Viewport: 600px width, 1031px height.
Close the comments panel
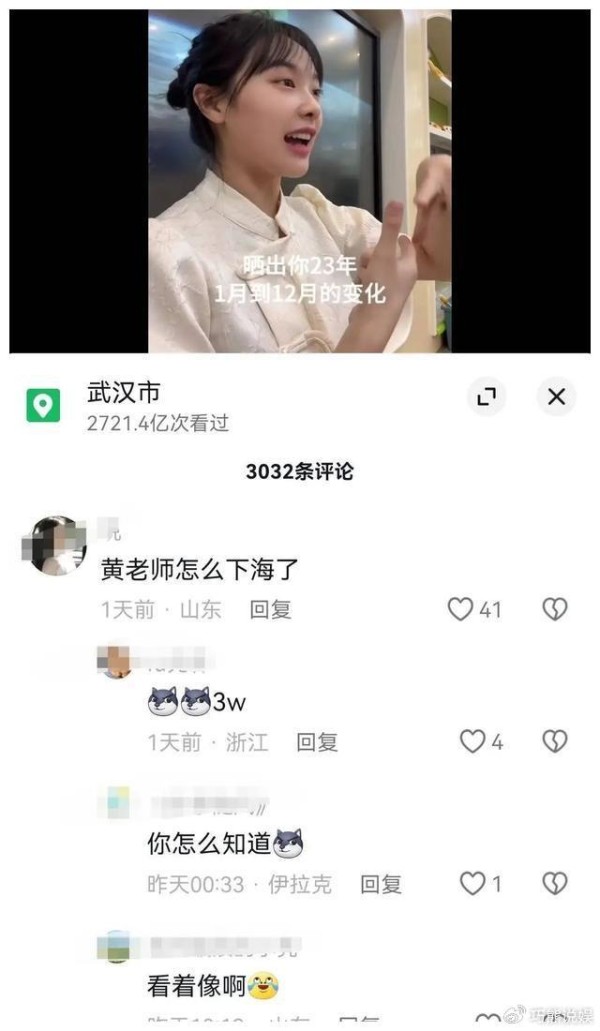click(556, 396)
